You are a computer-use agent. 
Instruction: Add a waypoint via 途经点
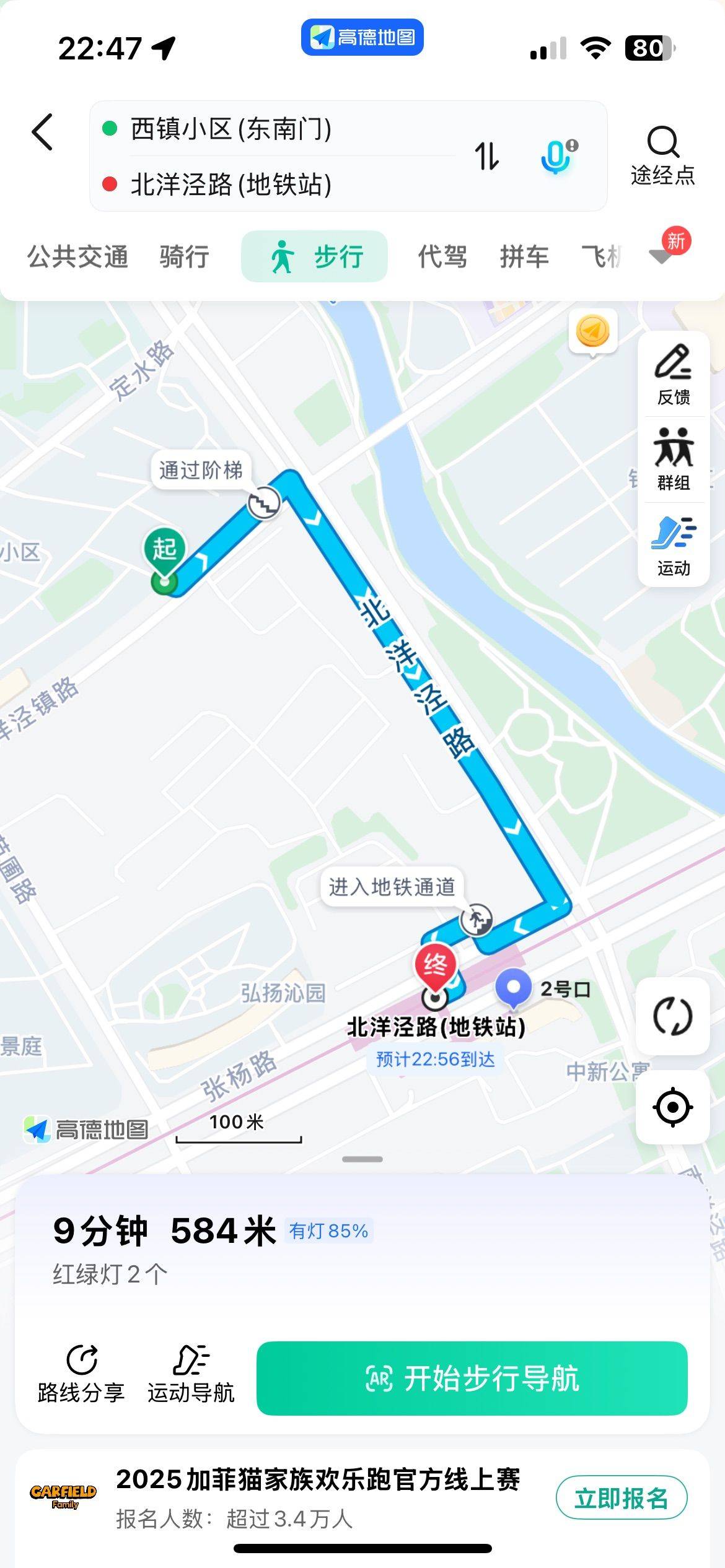tap(662, 156)
